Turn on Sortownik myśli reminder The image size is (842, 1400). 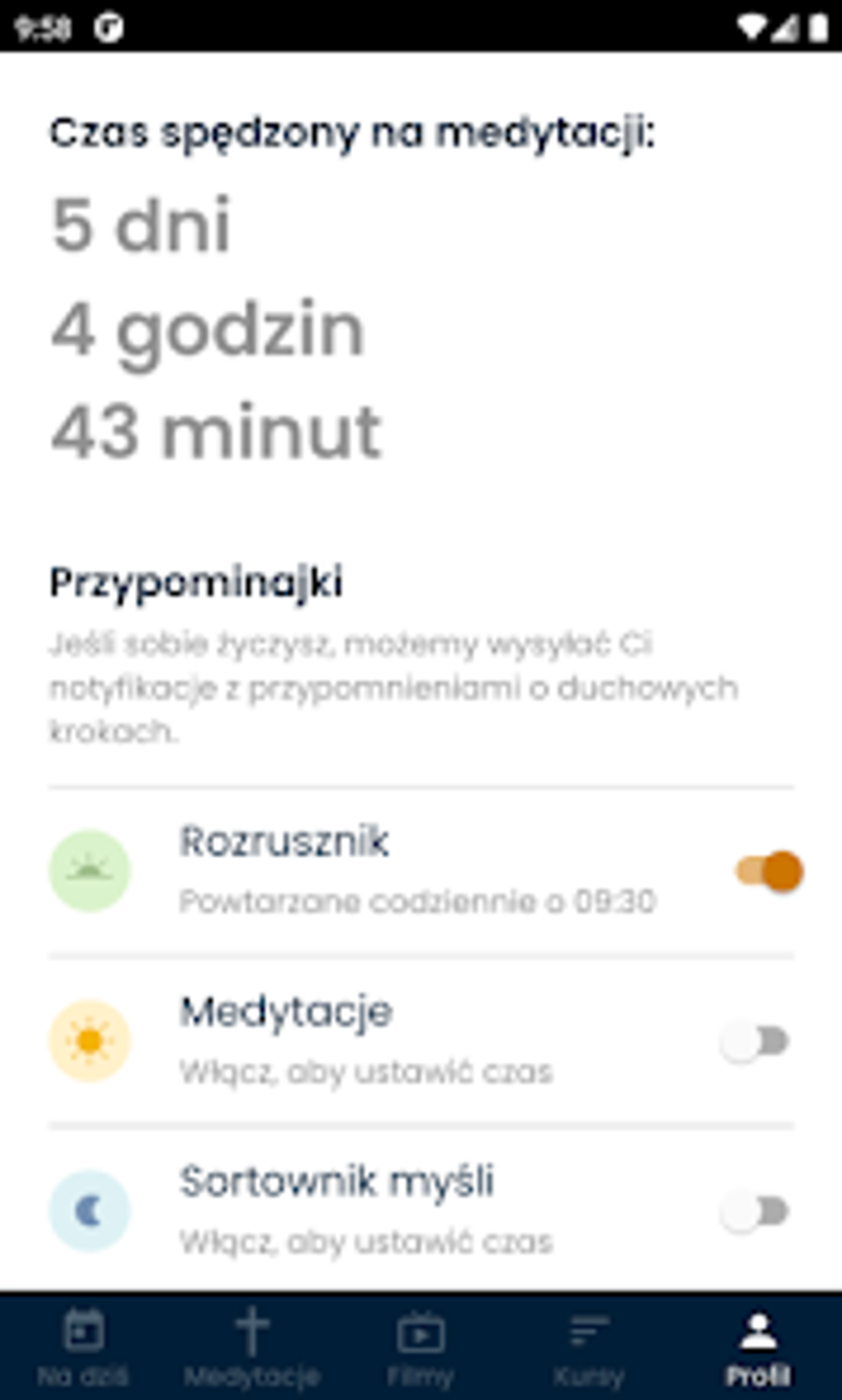coord(755,1212)
